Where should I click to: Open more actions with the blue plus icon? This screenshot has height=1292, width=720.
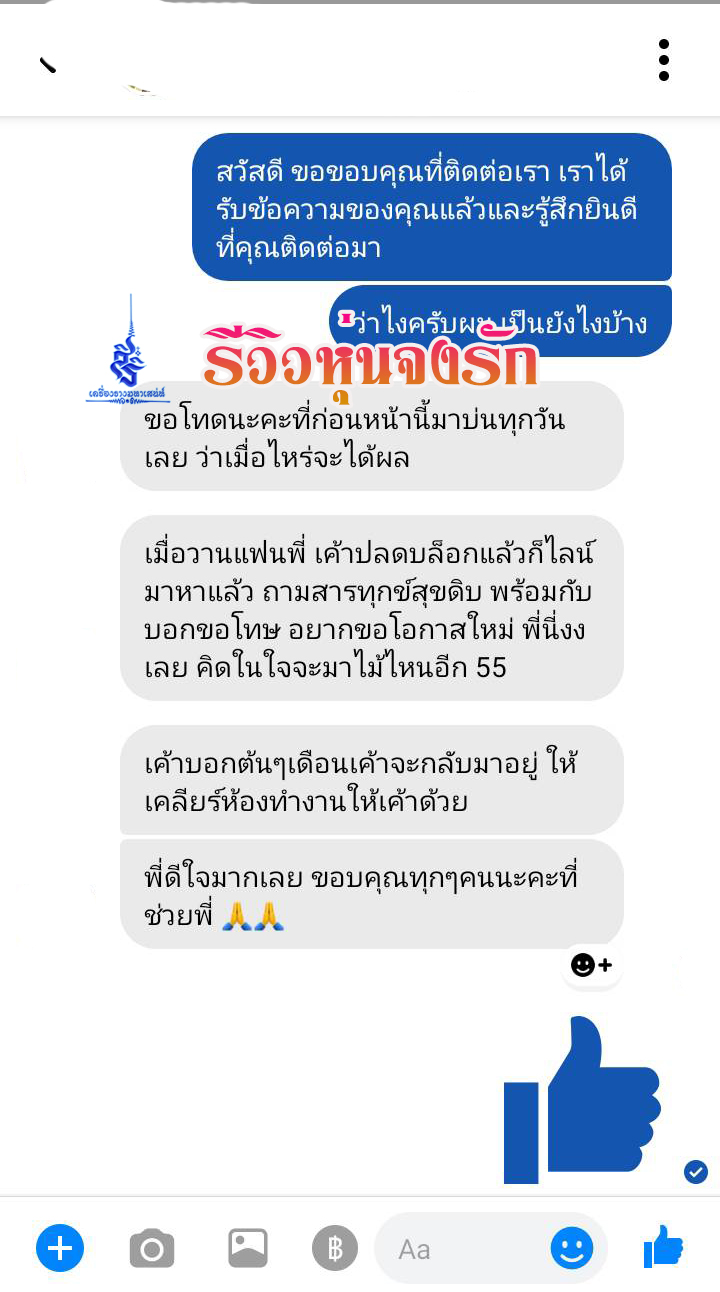(60, 1248)
